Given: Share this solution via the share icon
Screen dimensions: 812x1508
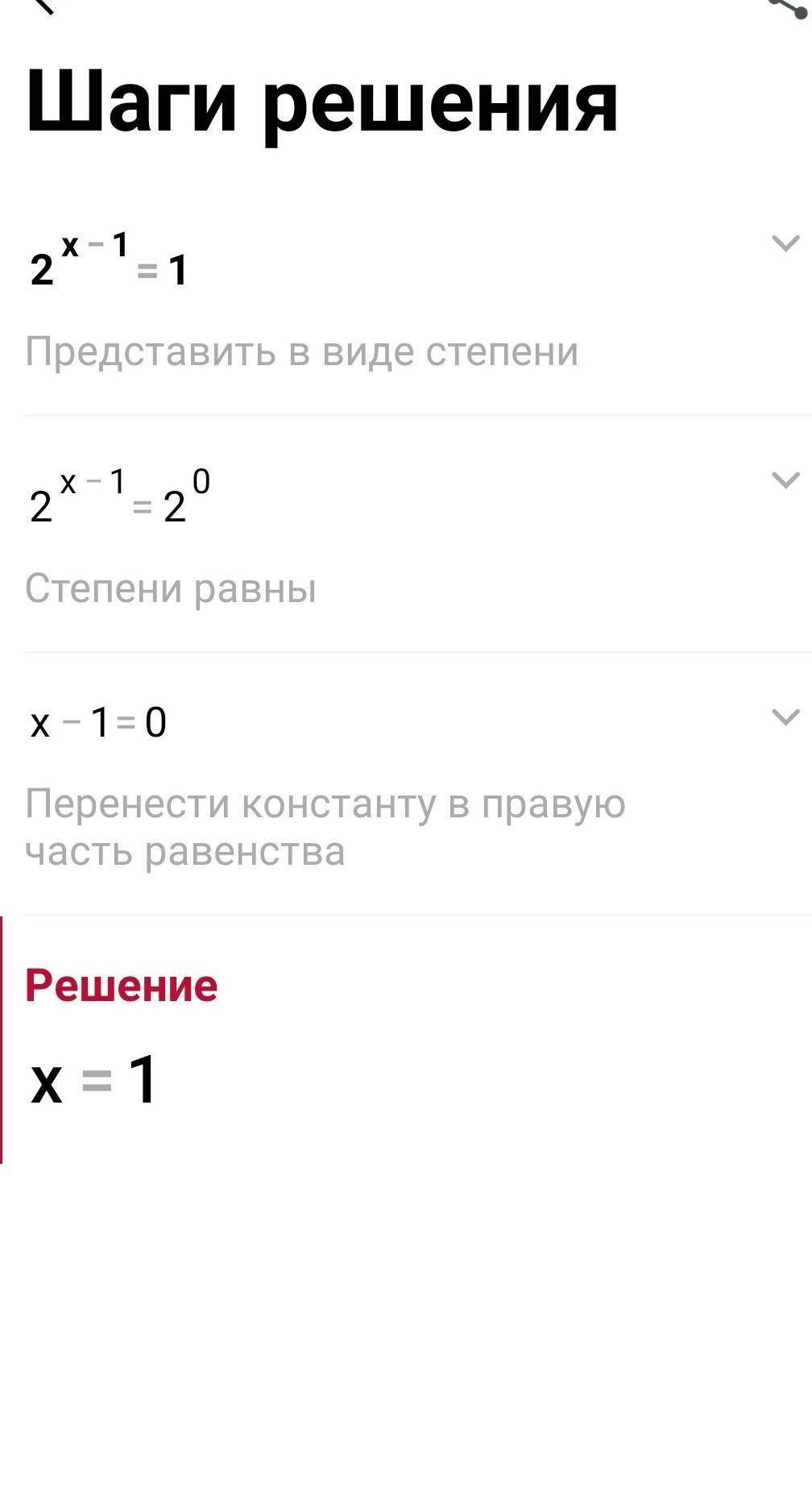Looking at the screenshot, I should pyautogui.click(x=787, y=6).
